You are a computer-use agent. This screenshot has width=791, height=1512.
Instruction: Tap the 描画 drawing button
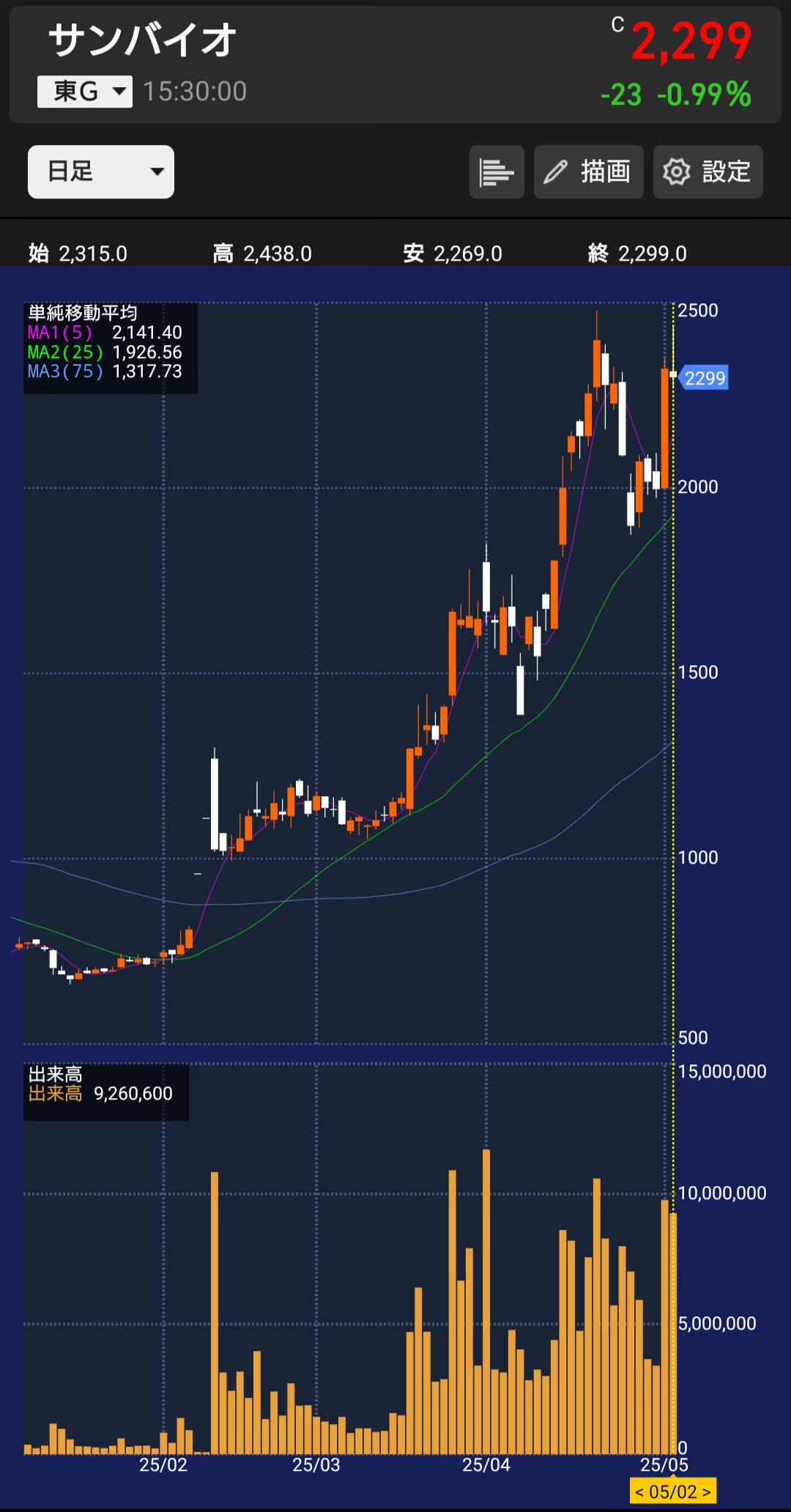[588, 172]
